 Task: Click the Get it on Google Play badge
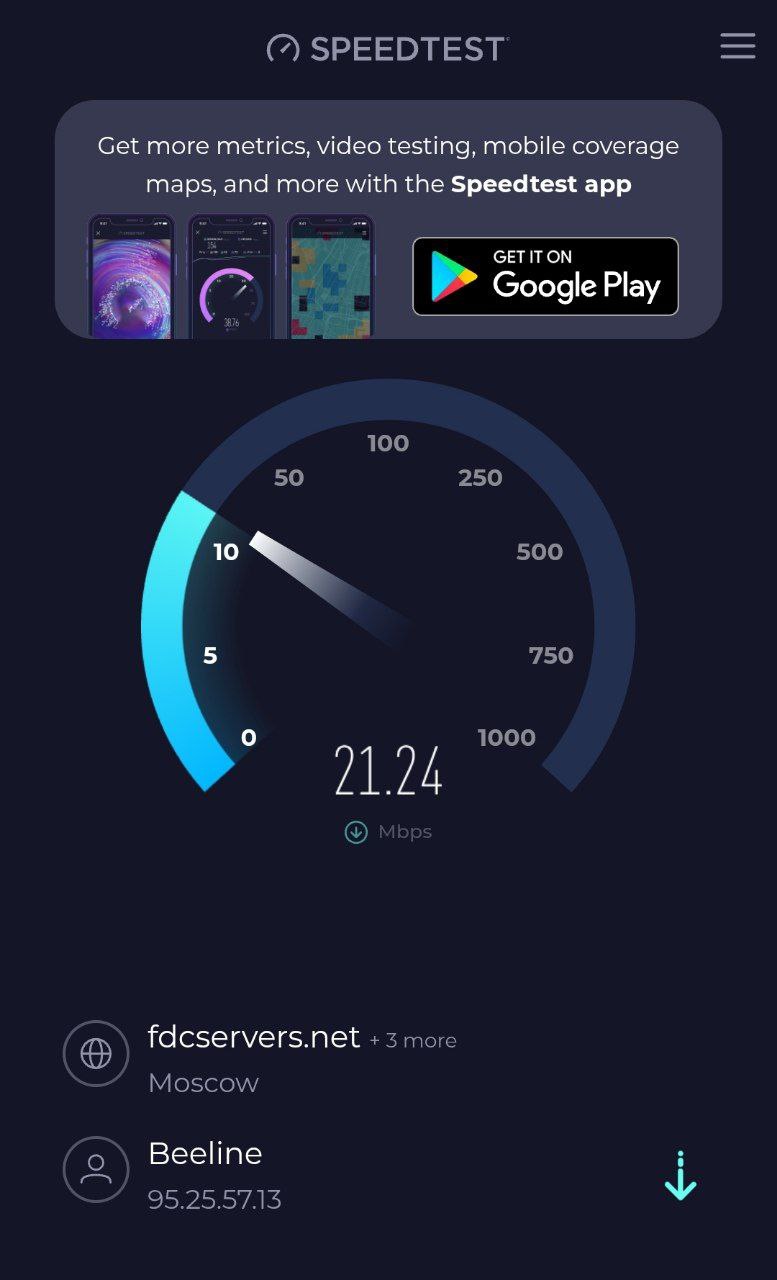click(545, 277)
